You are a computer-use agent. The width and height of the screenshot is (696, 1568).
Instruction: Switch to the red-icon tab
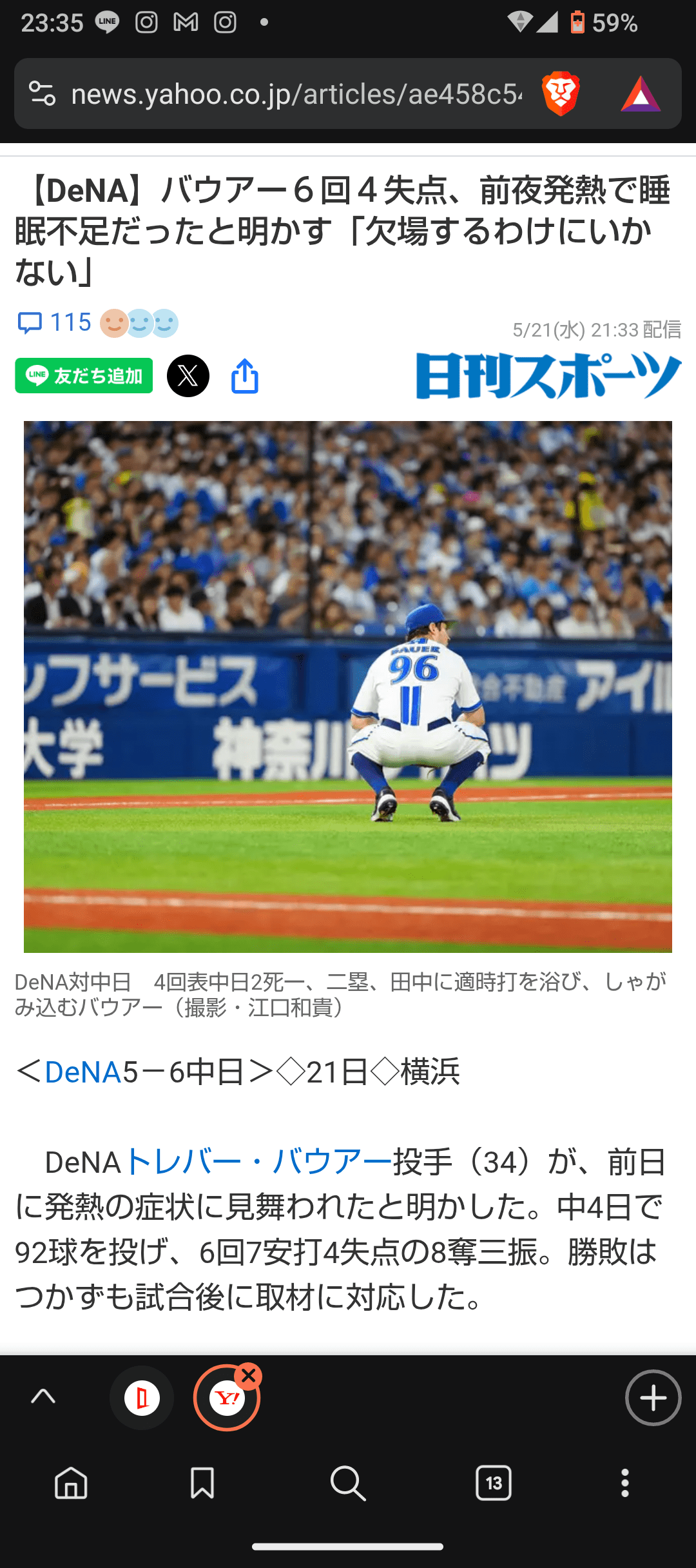(x=142, y=1398)
